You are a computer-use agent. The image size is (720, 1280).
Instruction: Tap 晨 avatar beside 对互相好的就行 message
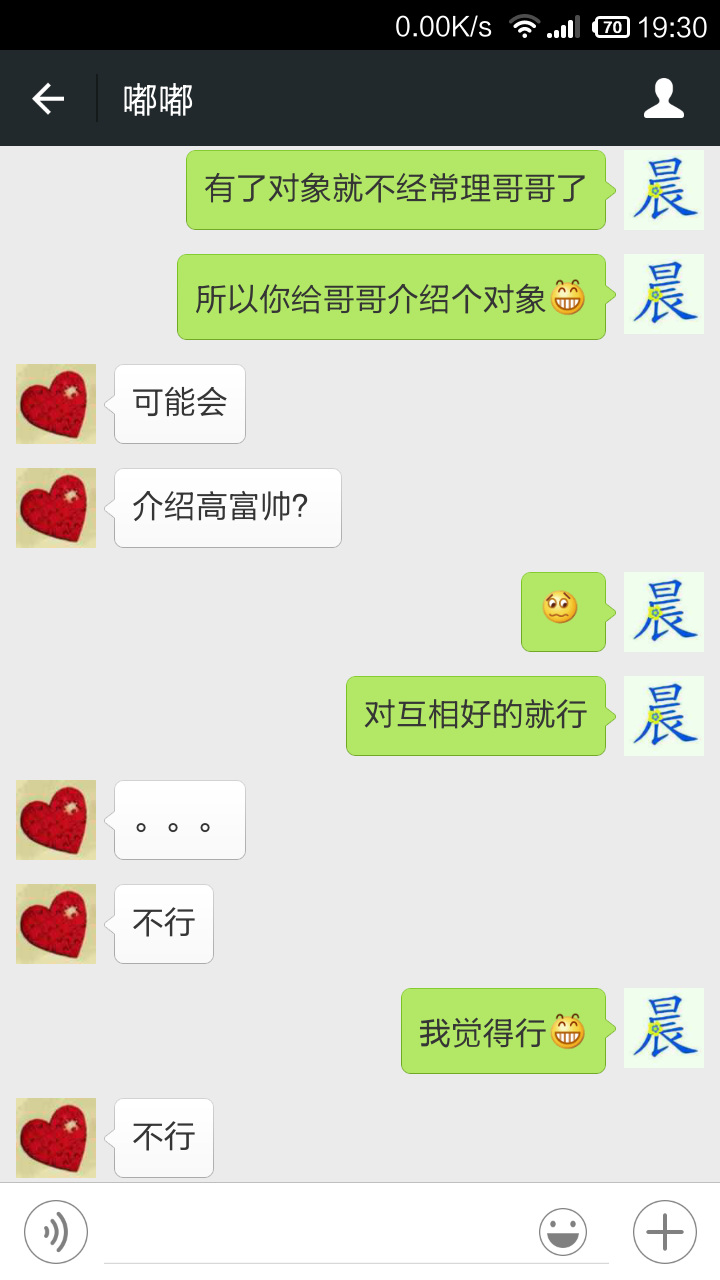click(663, 716)
